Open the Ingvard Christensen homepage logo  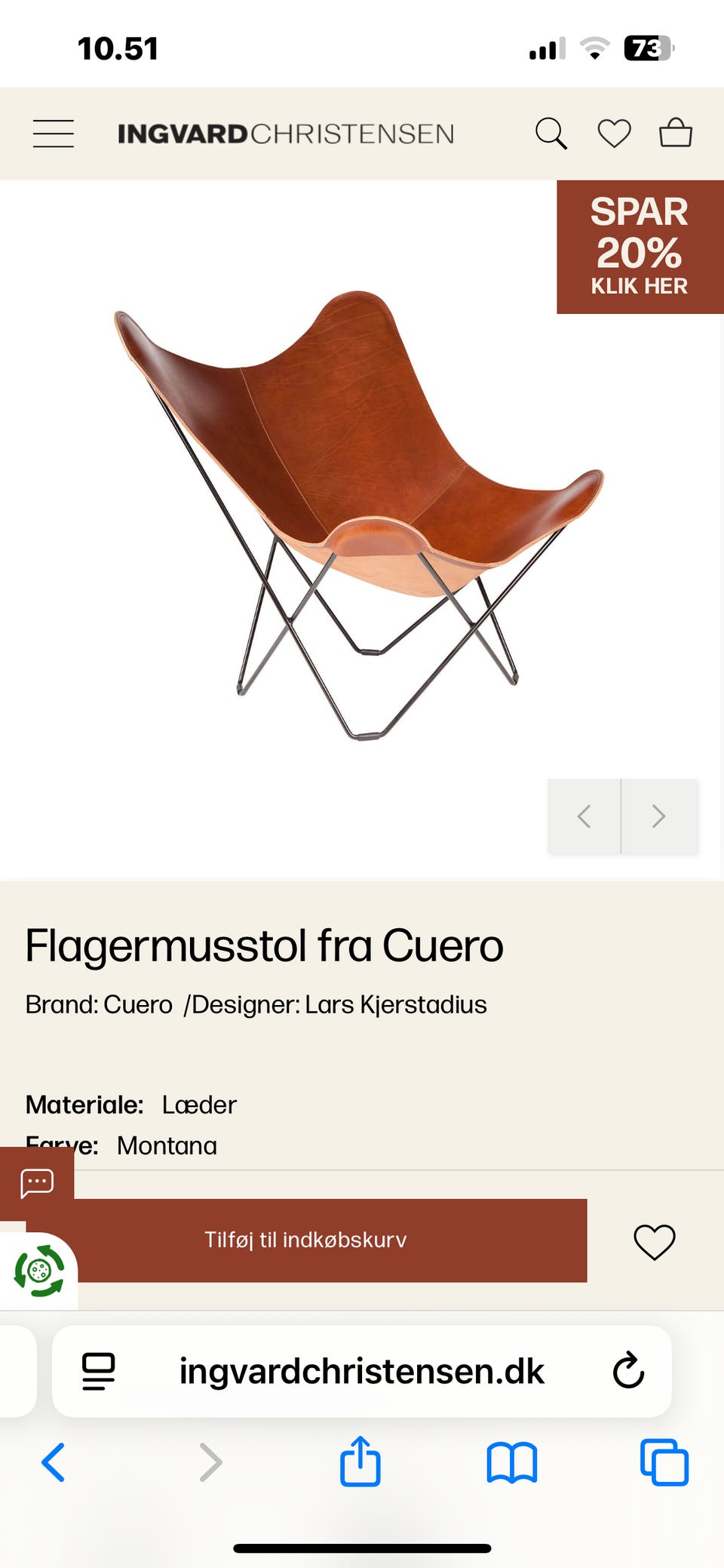point(286,134)
